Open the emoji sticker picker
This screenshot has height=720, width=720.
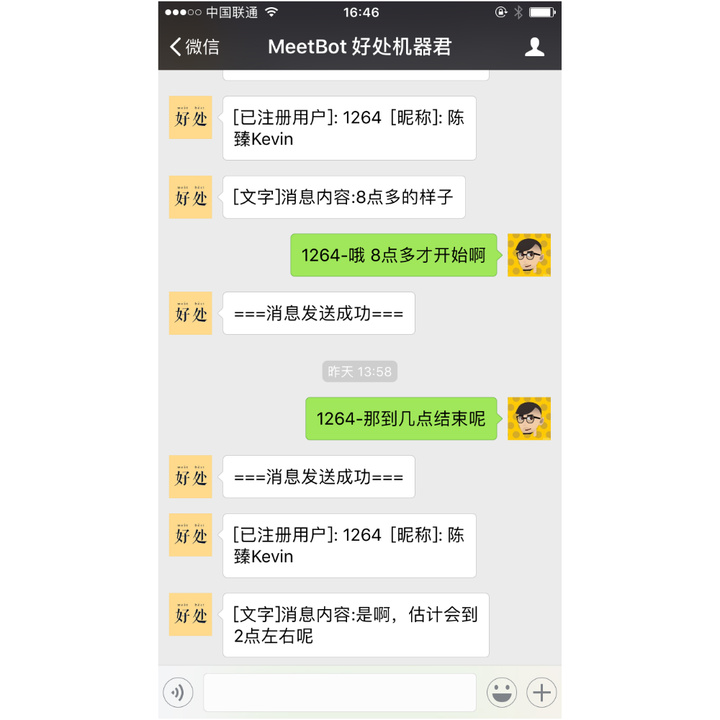[501, 692]
